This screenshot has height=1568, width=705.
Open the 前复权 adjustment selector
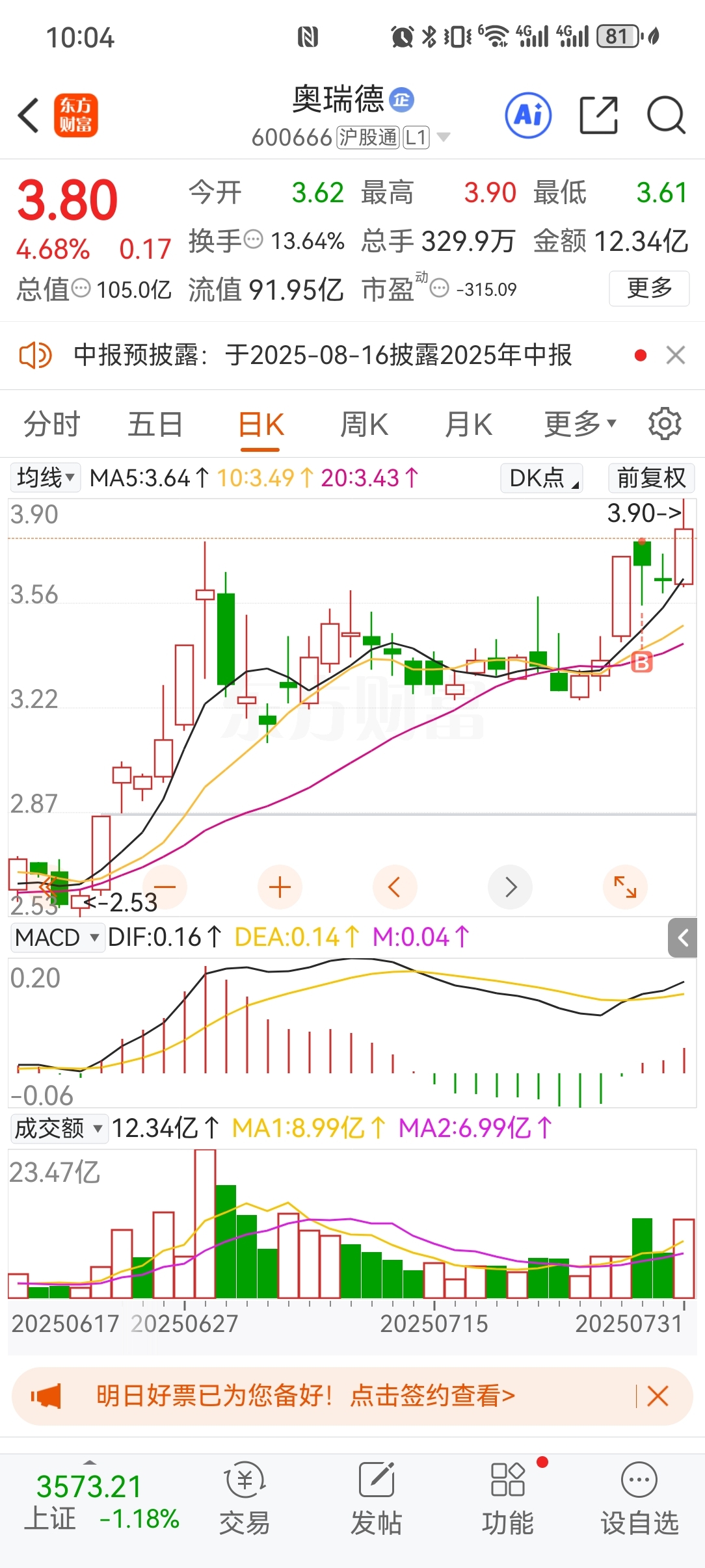tap(651, 478)
